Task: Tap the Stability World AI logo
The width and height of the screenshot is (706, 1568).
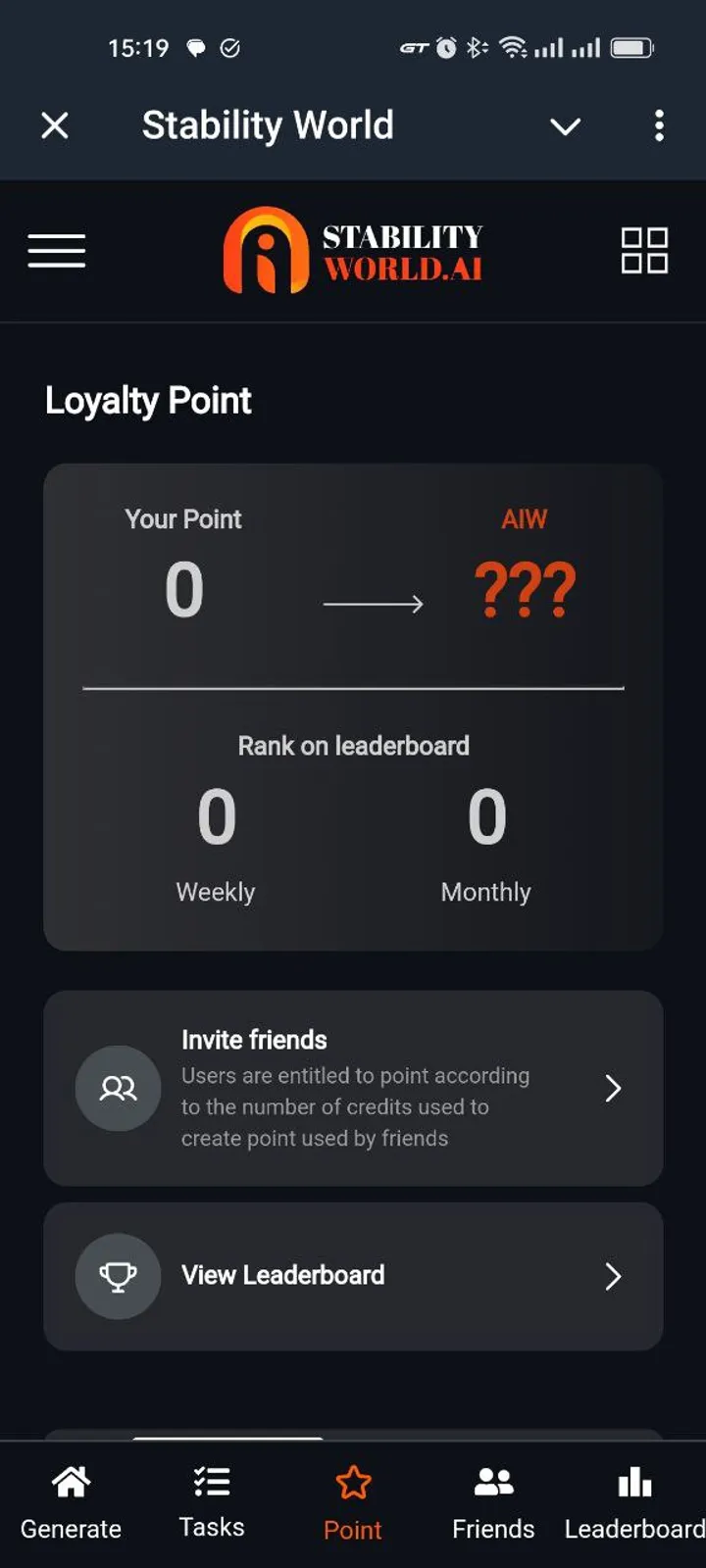Action: pos(353,250)
